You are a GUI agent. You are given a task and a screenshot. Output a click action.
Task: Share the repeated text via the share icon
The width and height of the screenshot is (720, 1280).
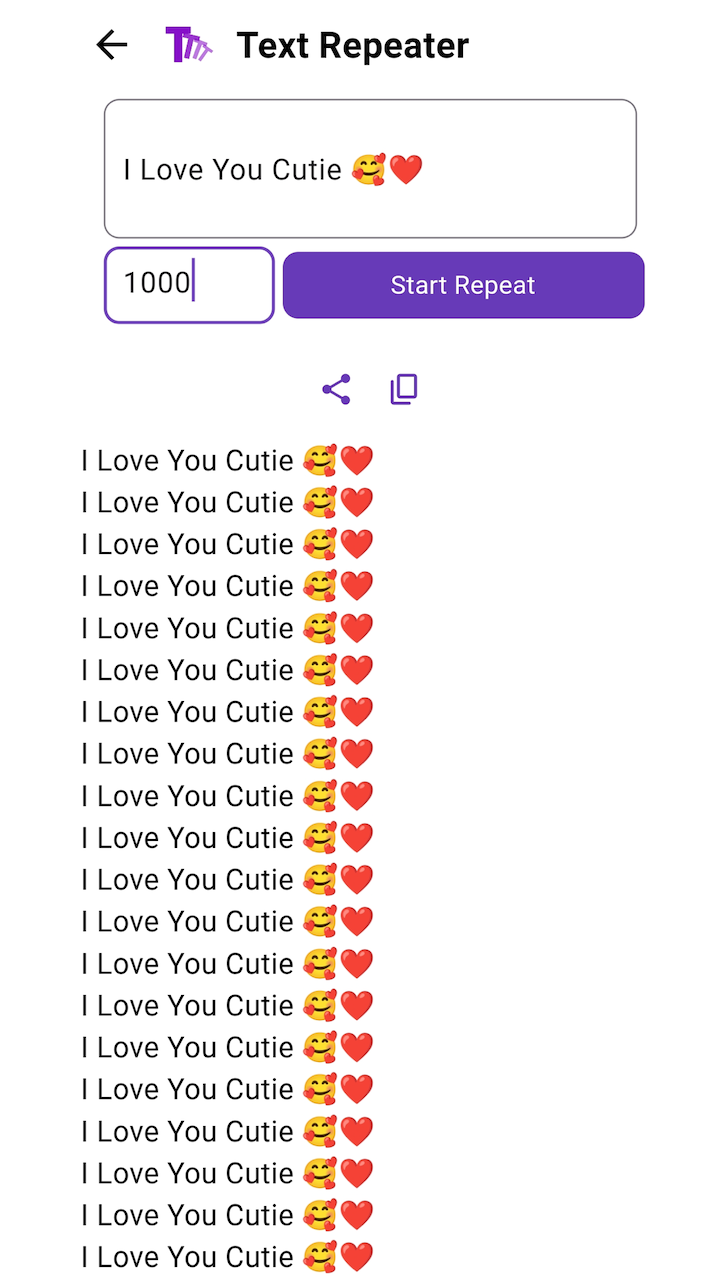[x=335, y=389]
